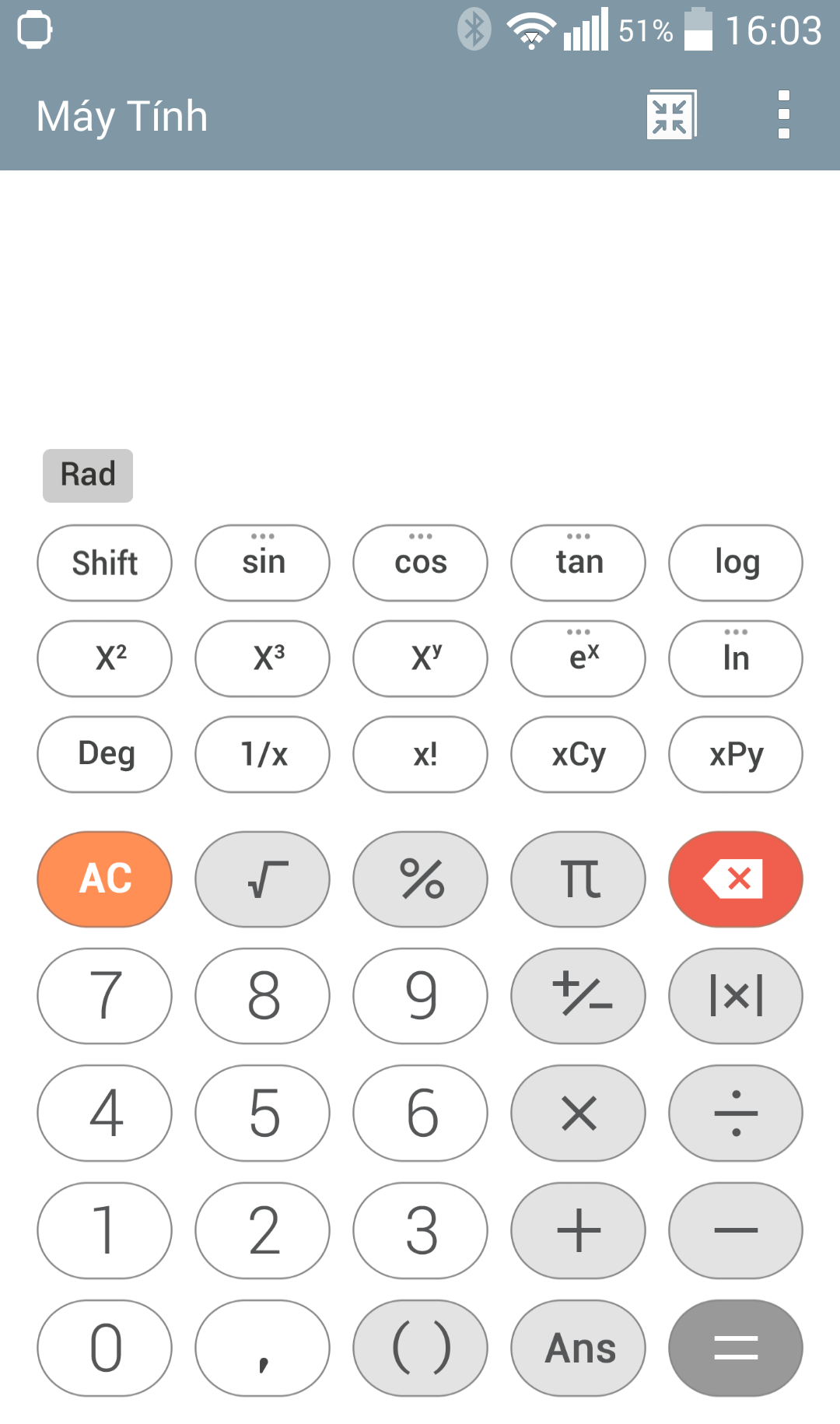This screenshot has height=1424, width=840.
Task: Select the square root function
Action: tap(261, 879)
